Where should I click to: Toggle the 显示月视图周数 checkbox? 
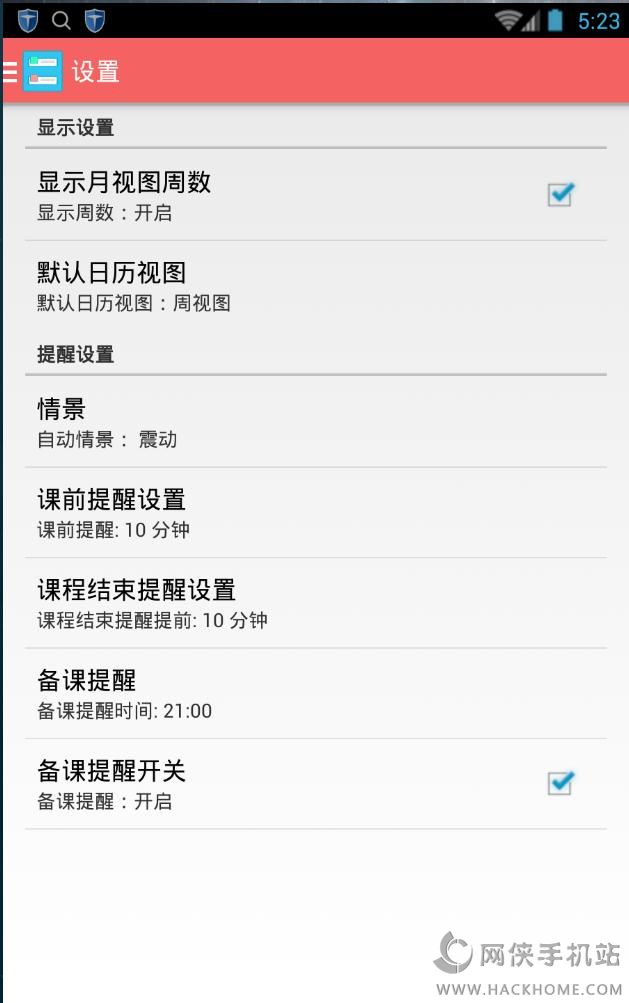[561, 194]
